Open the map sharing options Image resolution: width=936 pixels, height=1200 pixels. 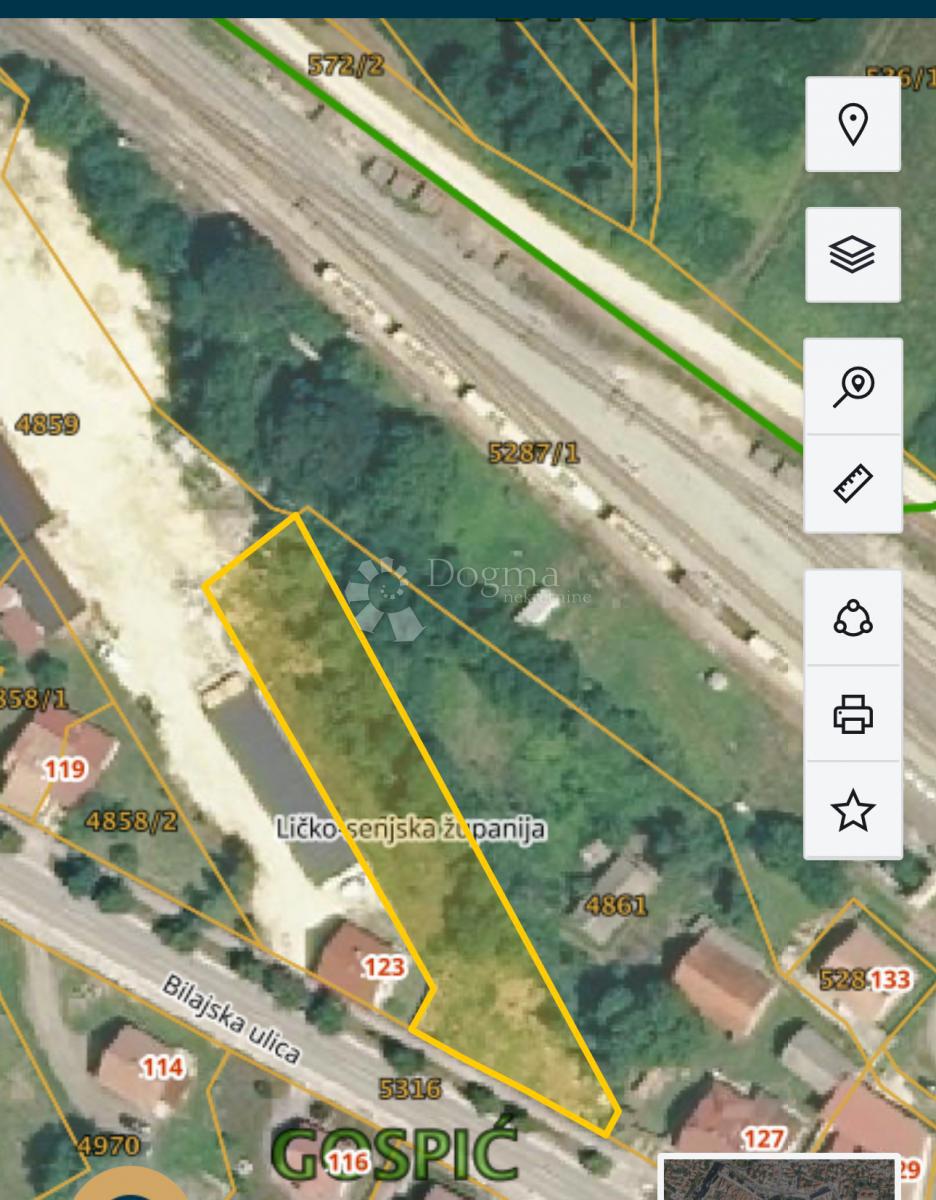click(852, 618)
